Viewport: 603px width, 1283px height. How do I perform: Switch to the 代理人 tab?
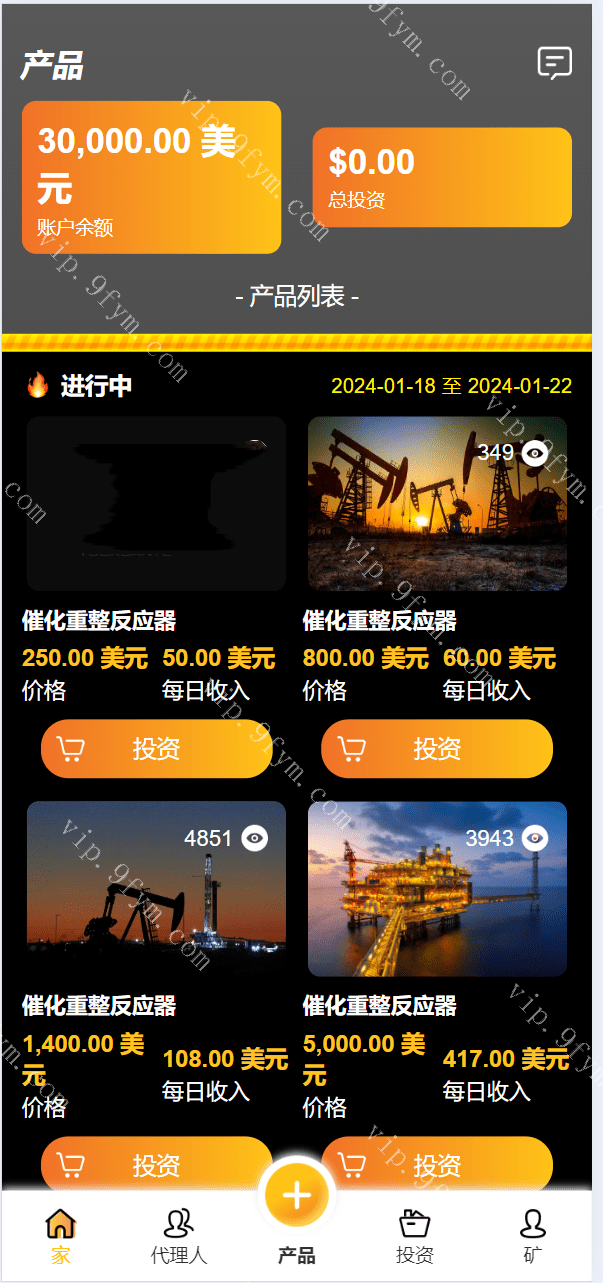pyautogui.click(x=178, y=1234)
